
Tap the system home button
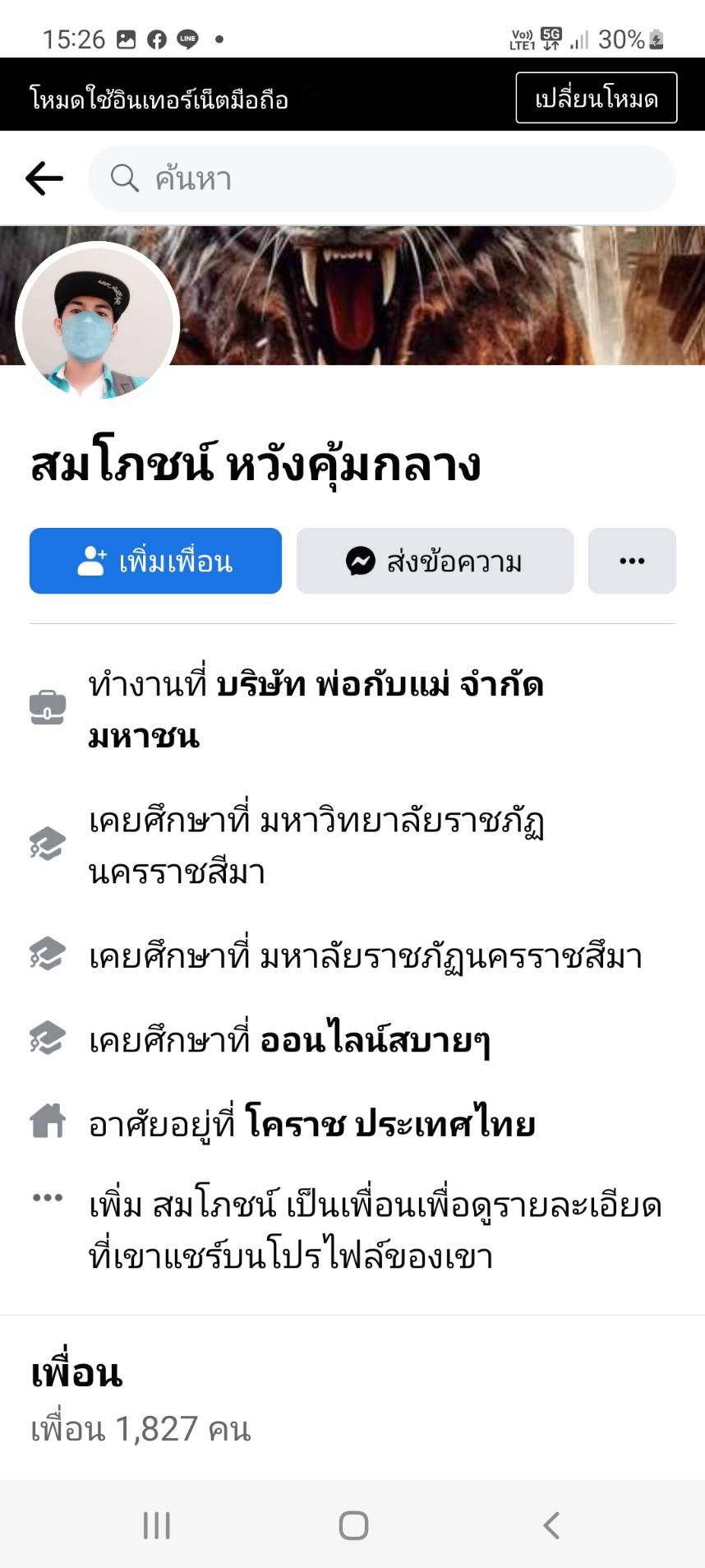coord(353,1525)
